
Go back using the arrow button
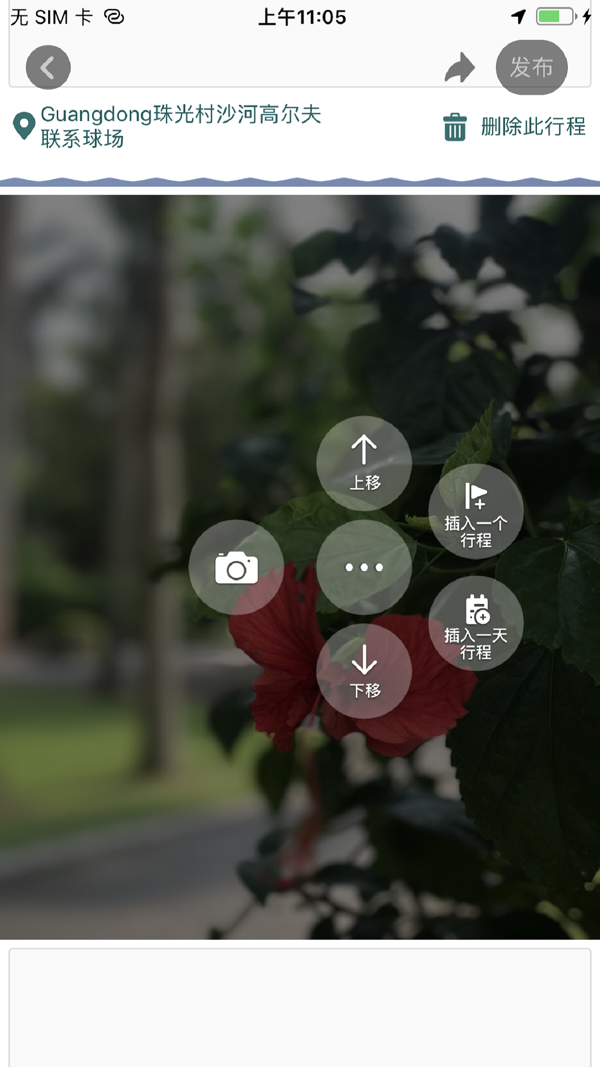pyautogui.click(x=48, y=68)
